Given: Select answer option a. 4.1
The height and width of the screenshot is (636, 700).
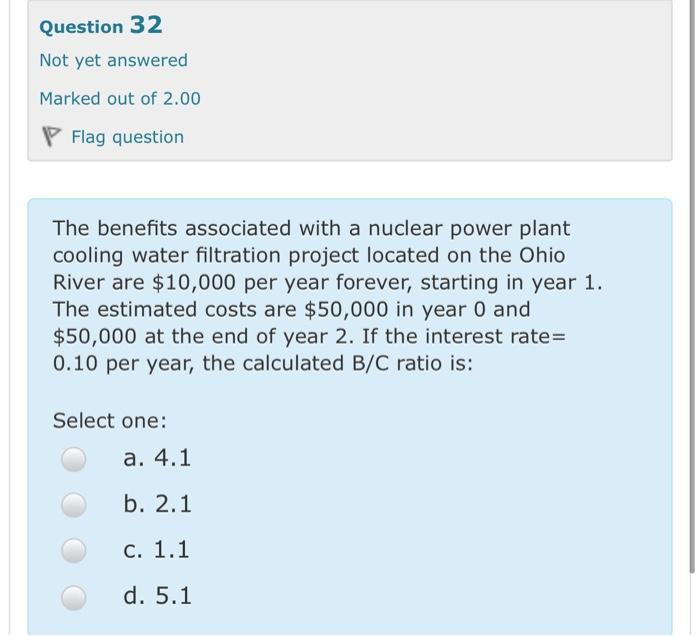Looking at the screenshot, I should 74,459.
